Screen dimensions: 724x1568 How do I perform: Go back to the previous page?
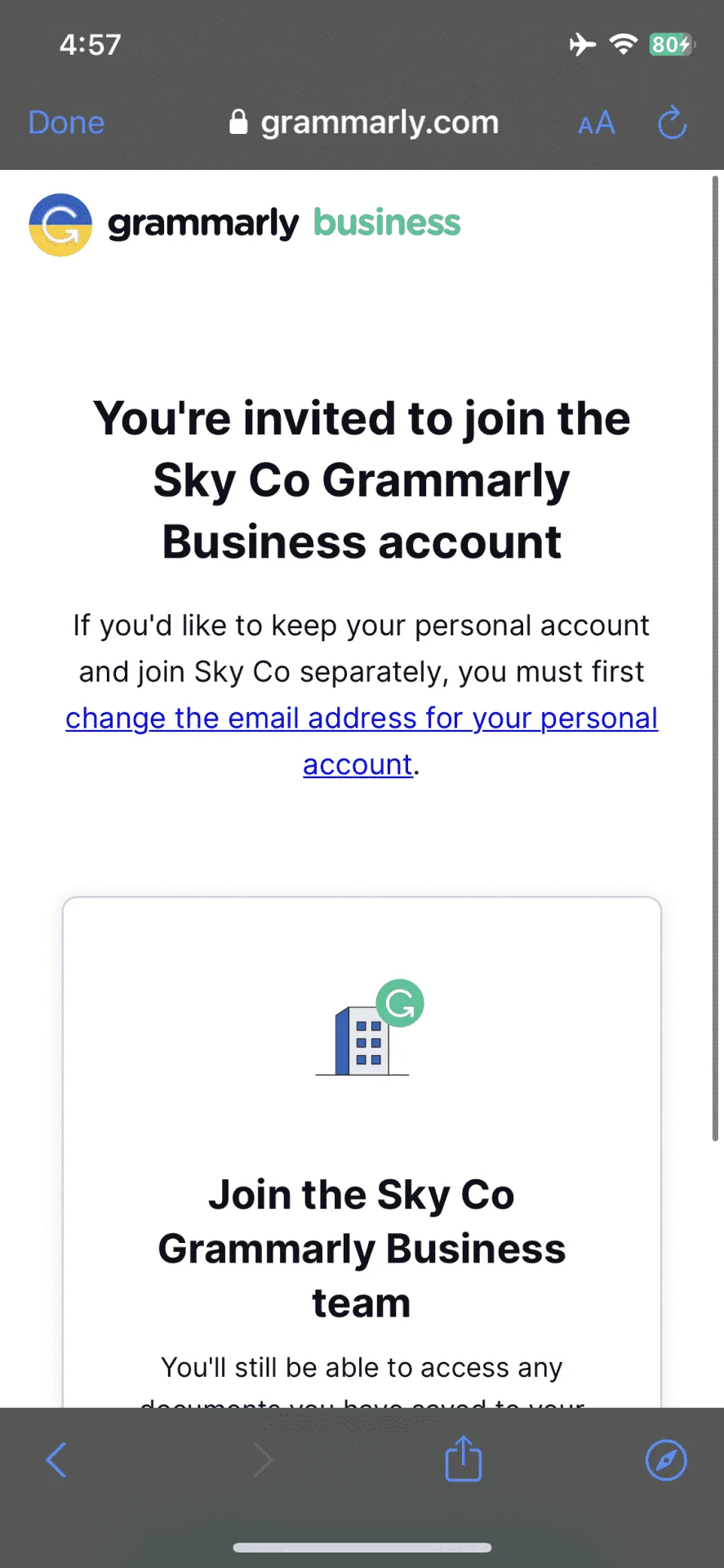tap(56, 1459)
